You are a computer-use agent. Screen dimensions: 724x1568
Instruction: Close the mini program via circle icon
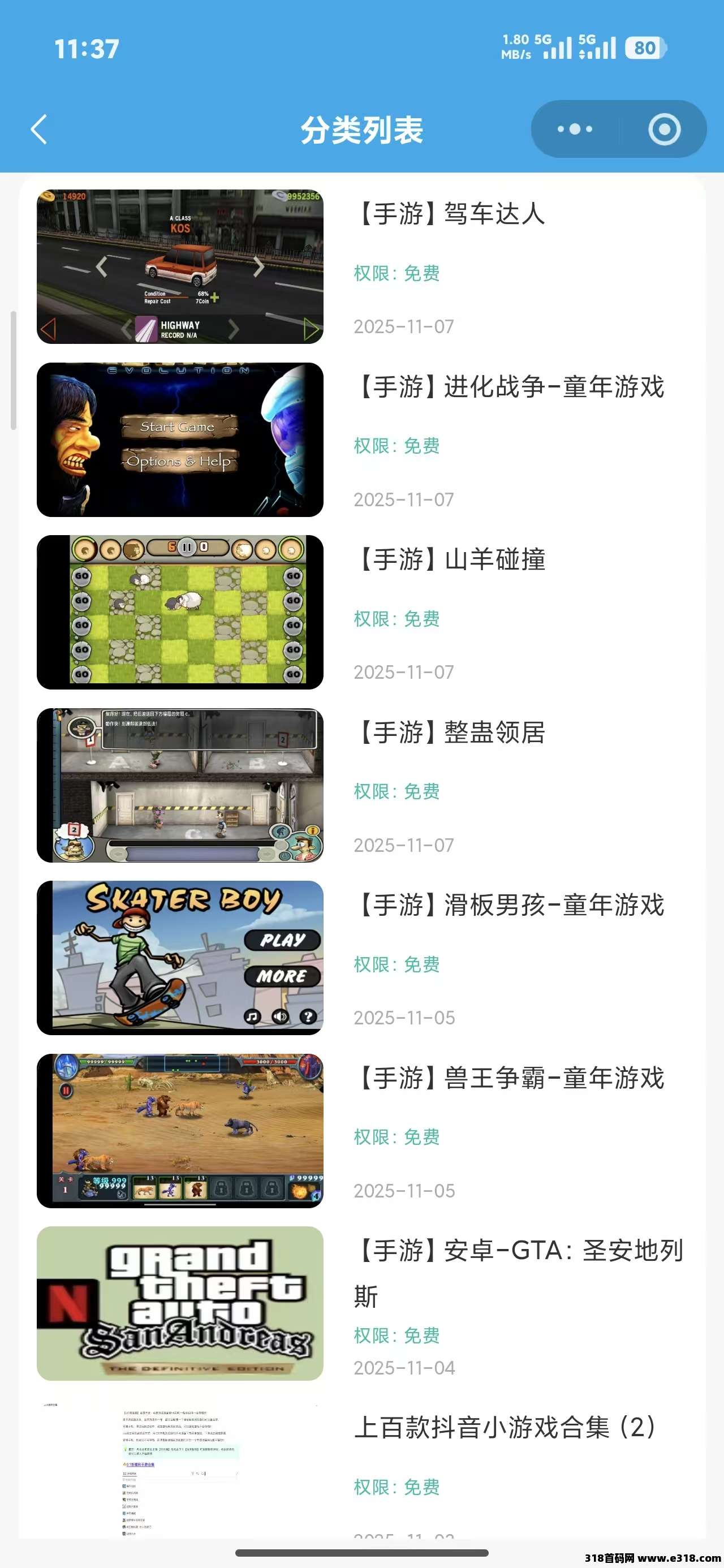click(x=663, y=130)
